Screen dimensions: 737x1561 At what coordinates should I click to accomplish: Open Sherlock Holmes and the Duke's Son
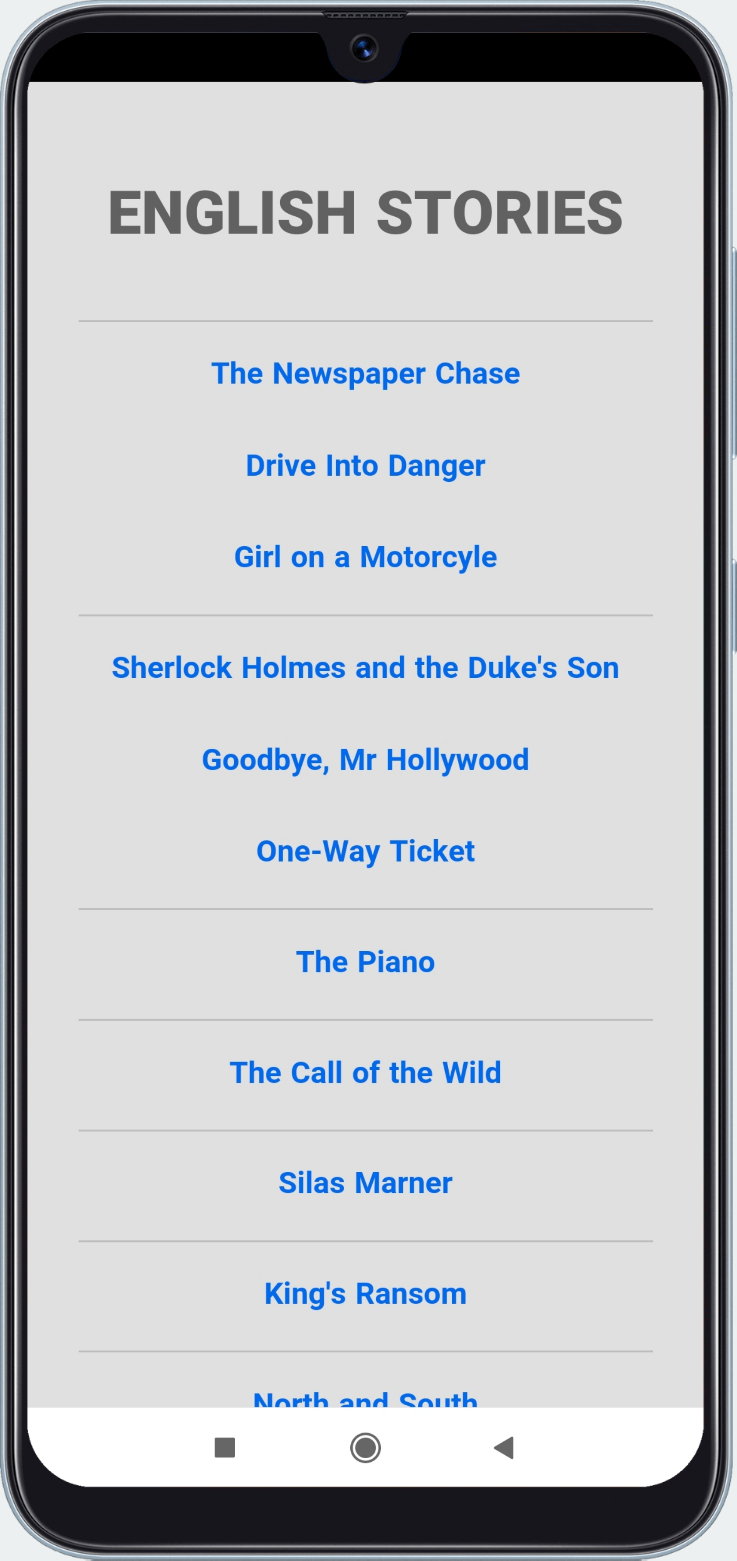pos(365,668)
